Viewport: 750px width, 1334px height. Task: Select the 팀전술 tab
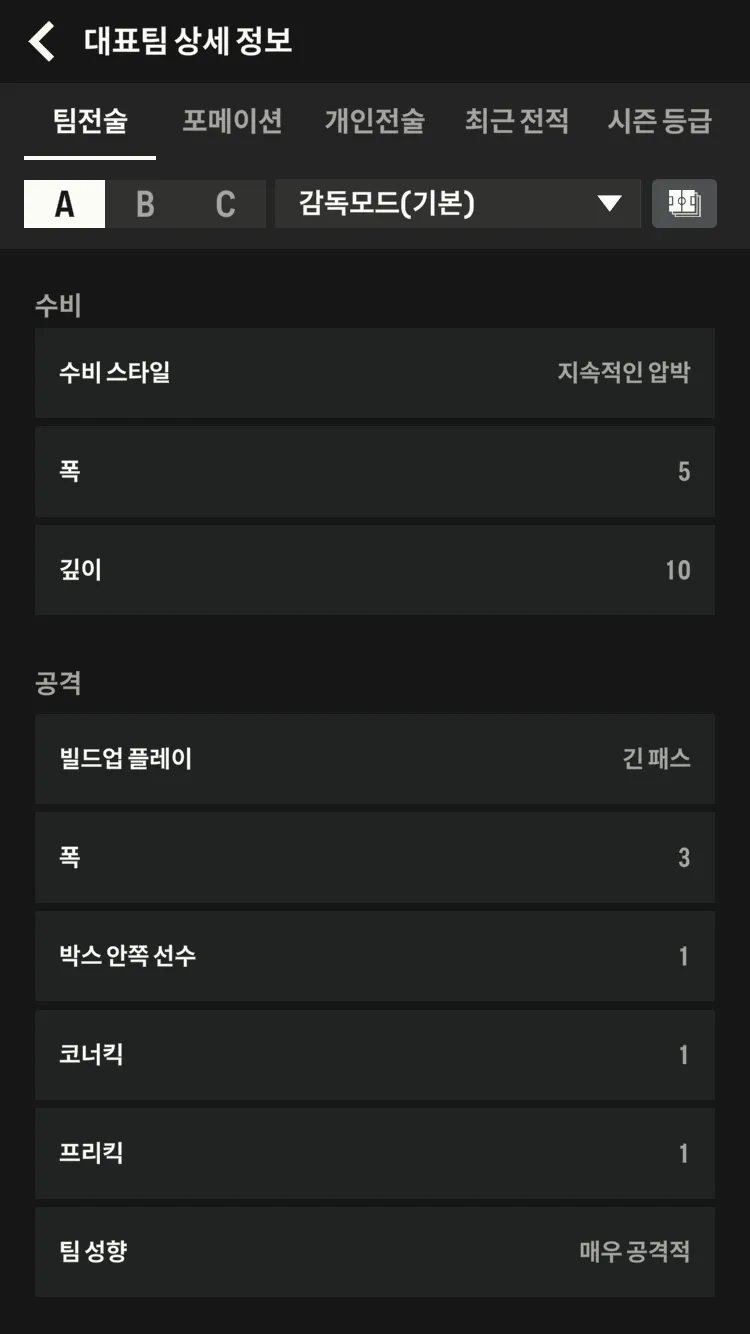90,122
